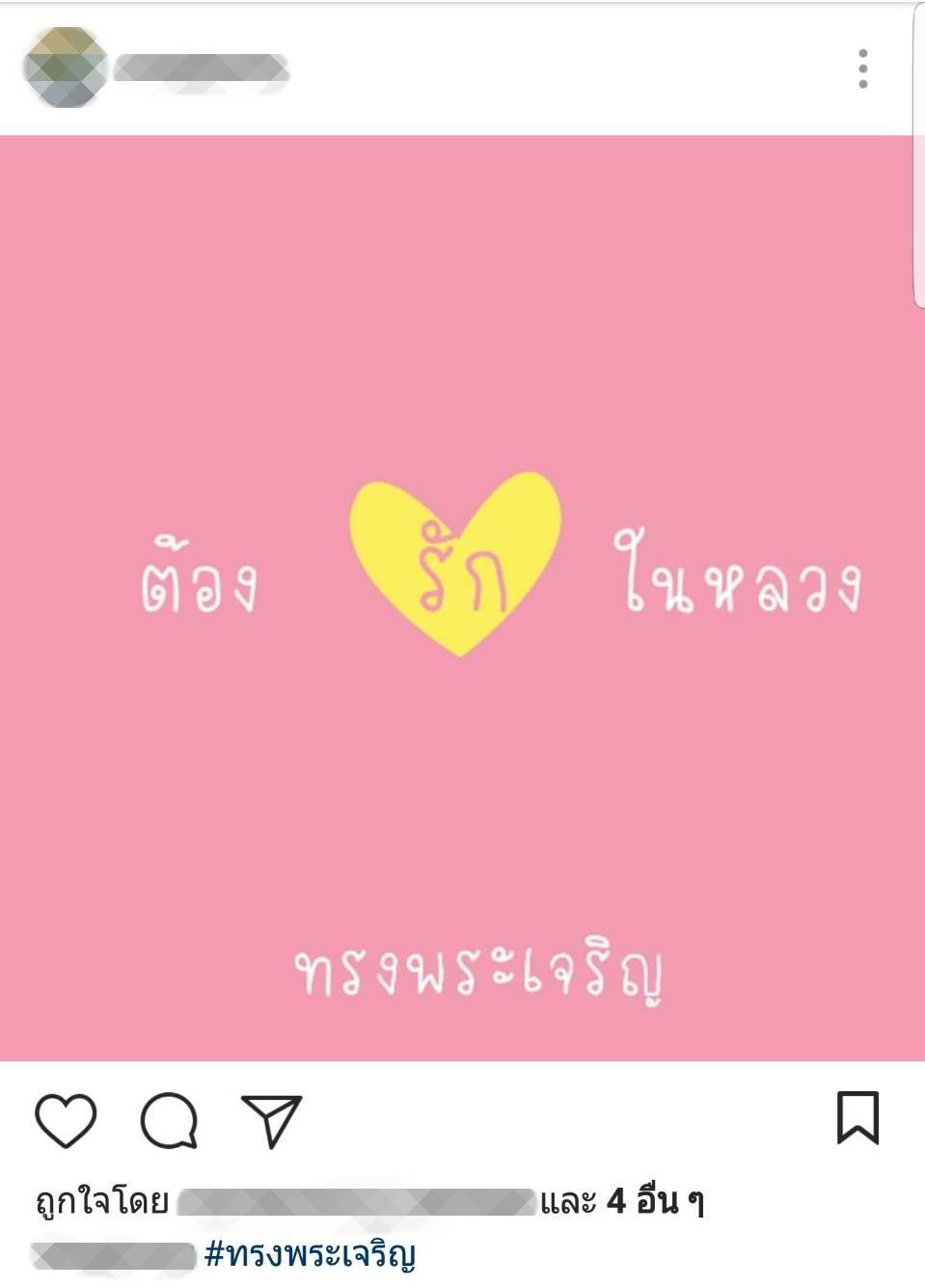Save the post with the bookmark icon
925x1288 pixels.
[857, 1118]
